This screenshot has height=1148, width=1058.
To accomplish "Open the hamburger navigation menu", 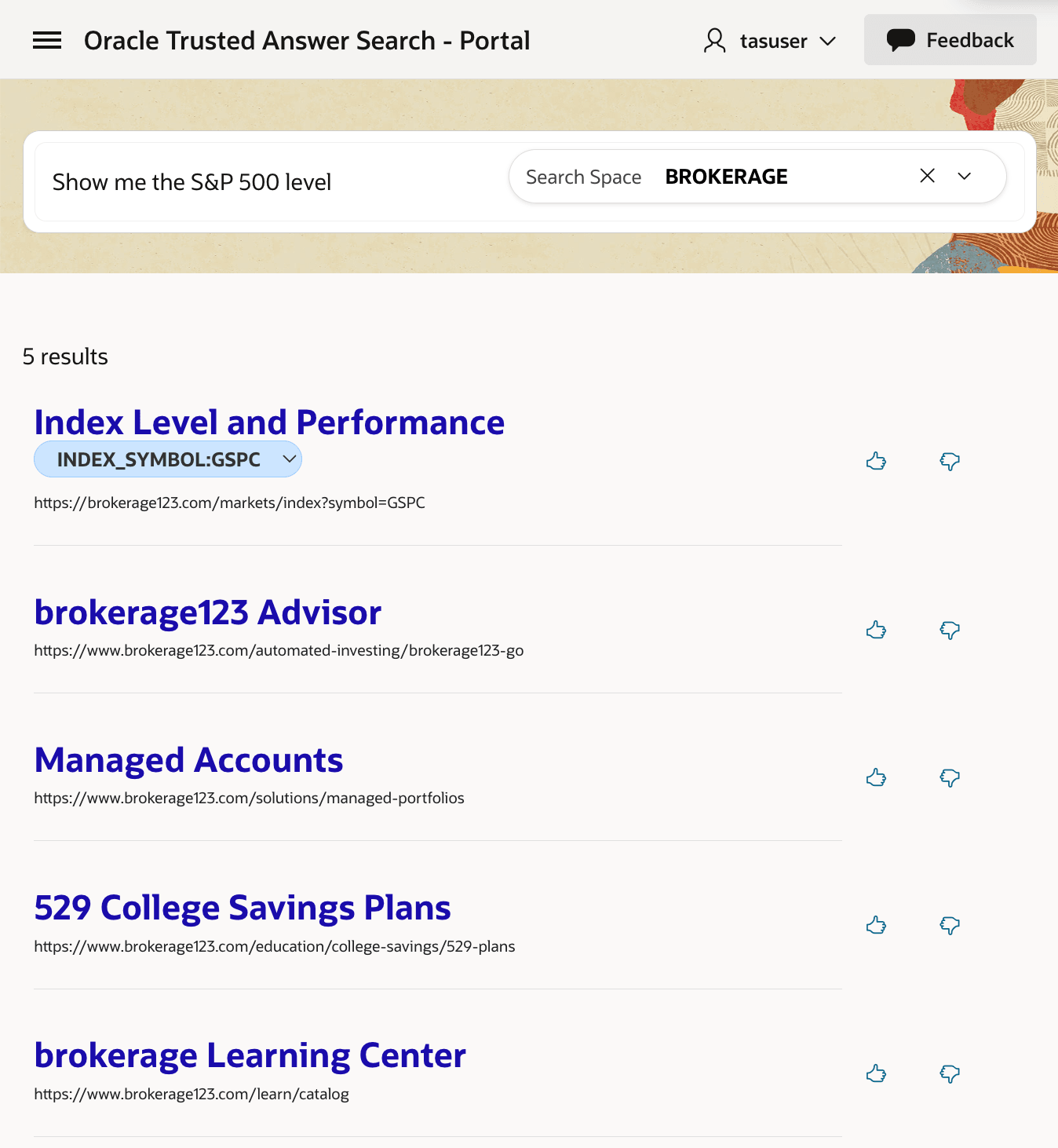I will [x=47, y=41].
